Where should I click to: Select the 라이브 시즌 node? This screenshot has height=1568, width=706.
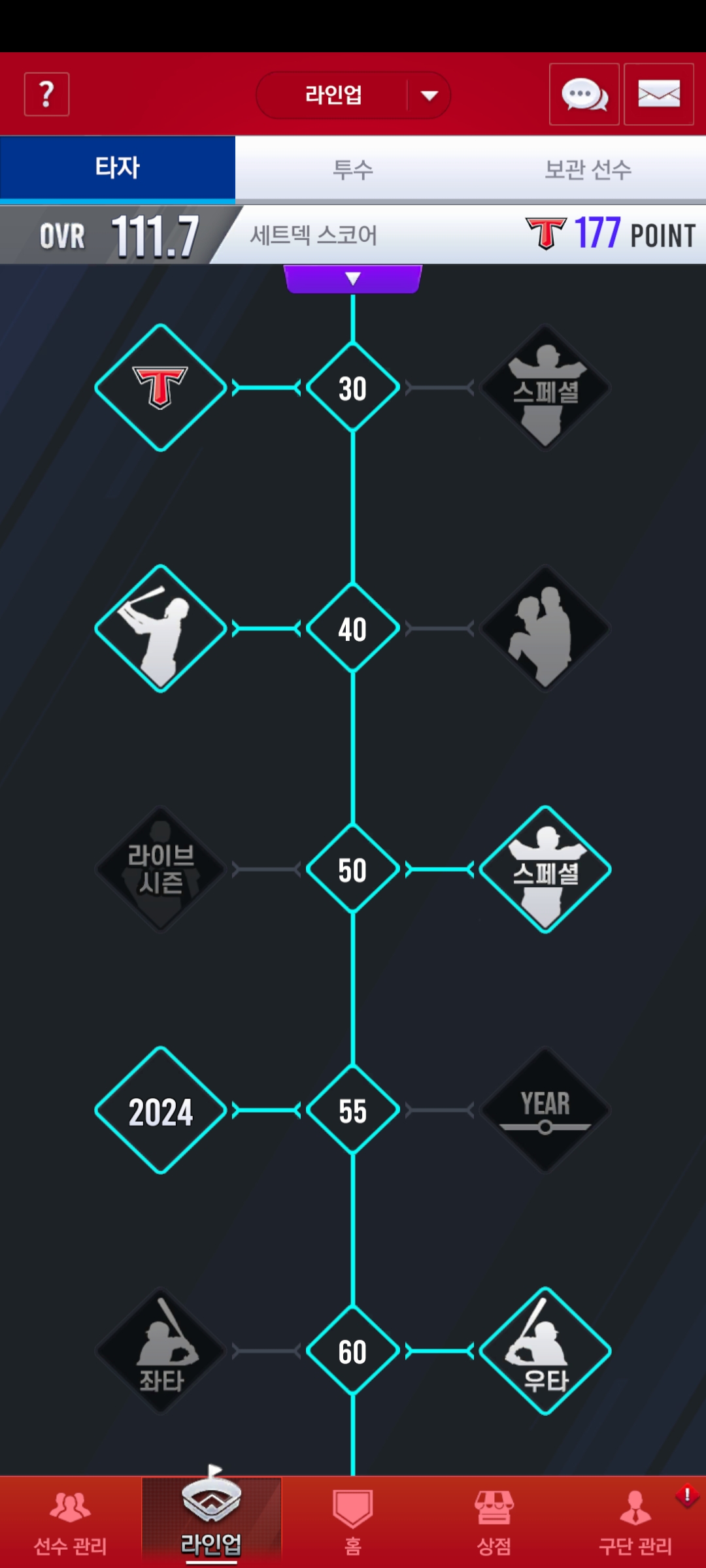[x=161, y=869]
